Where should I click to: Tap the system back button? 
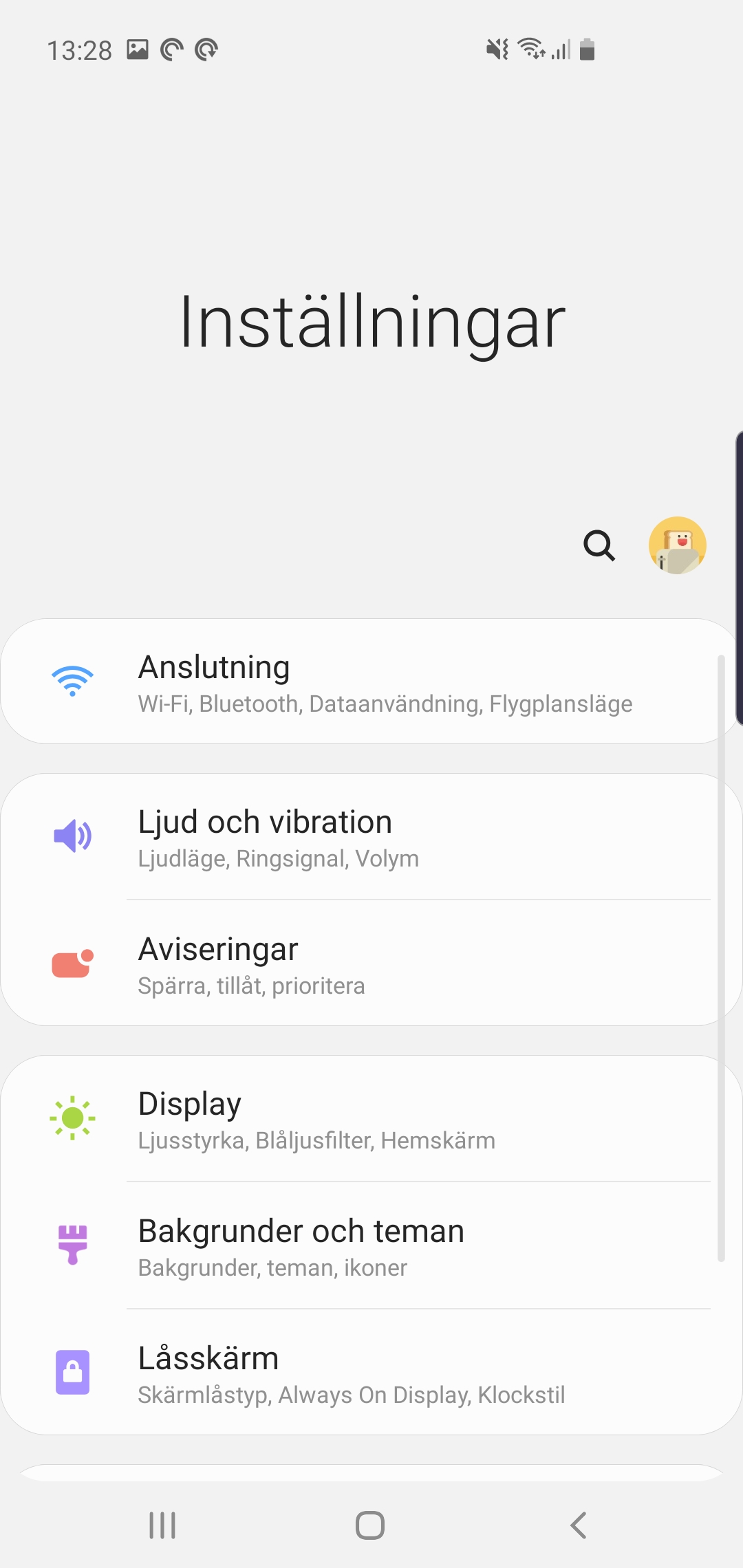point(579,1525)
